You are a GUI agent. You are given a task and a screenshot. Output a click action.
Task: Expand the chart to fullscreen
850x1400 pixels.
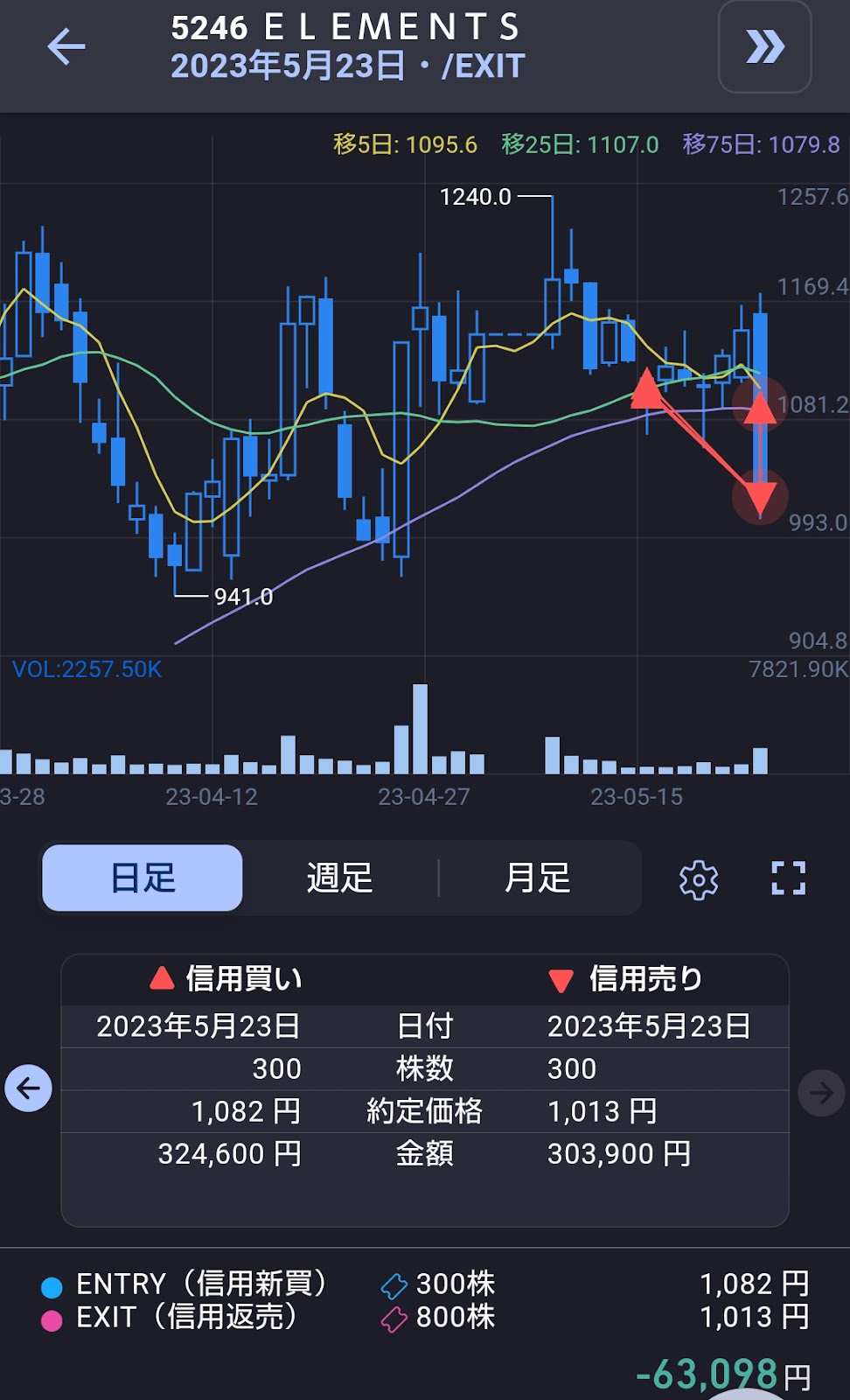click(x=788, y=878)
